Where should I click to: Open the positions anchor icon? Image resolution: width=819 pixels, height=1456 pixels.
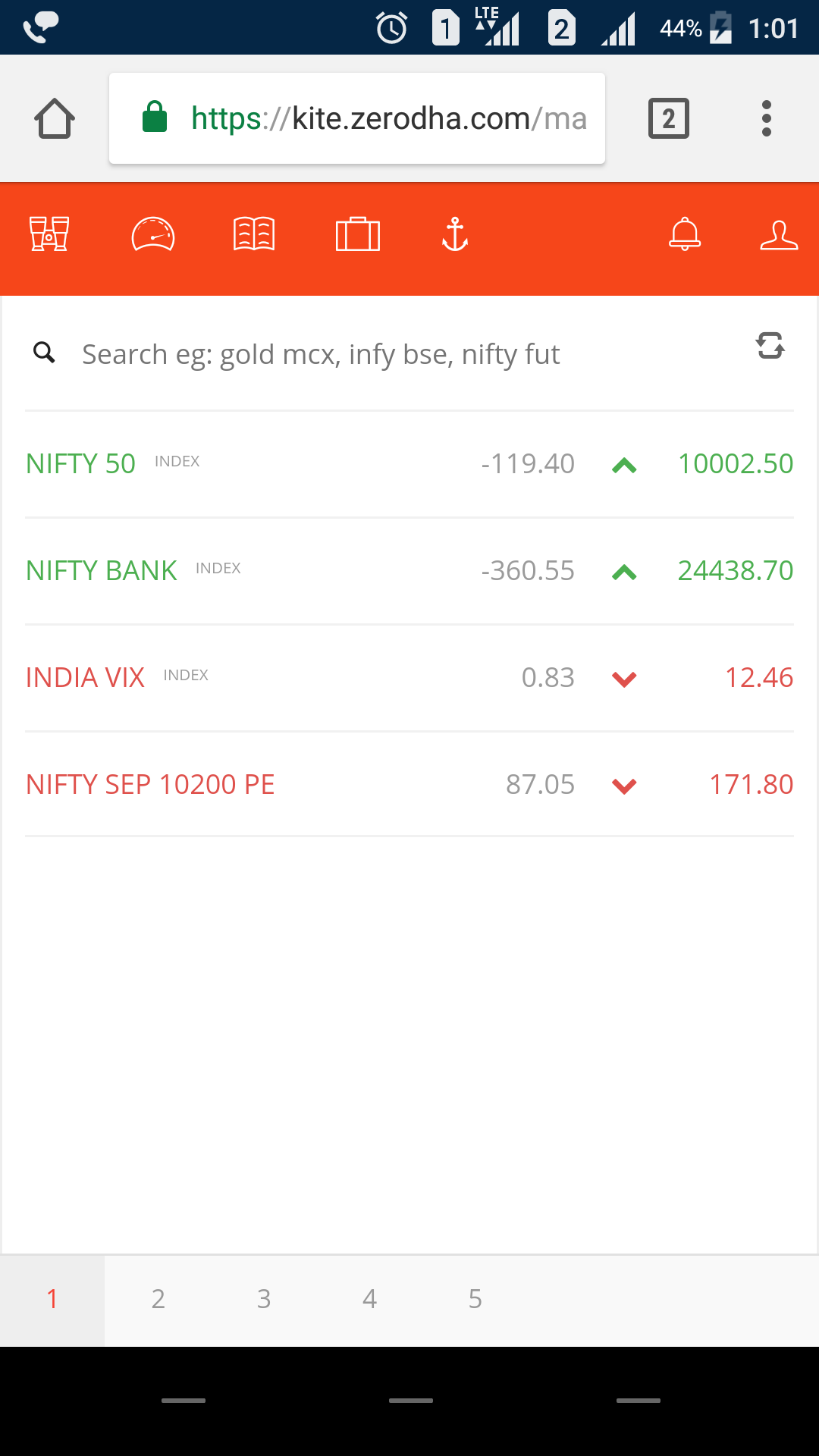tap(455, 234)
